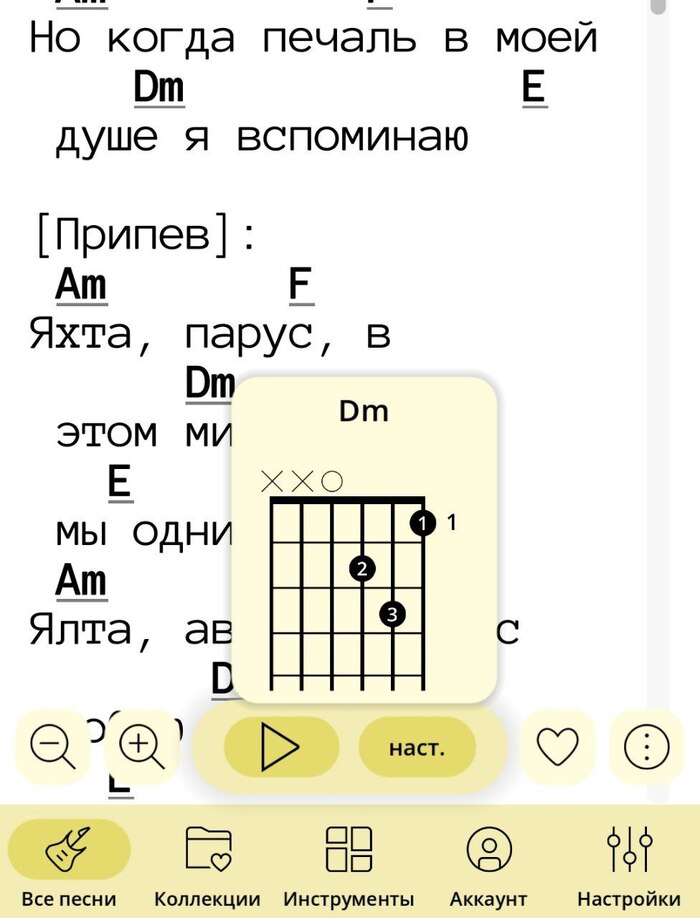
Task: Show the E chord above 'мы одни'
Action: (120, 484)
